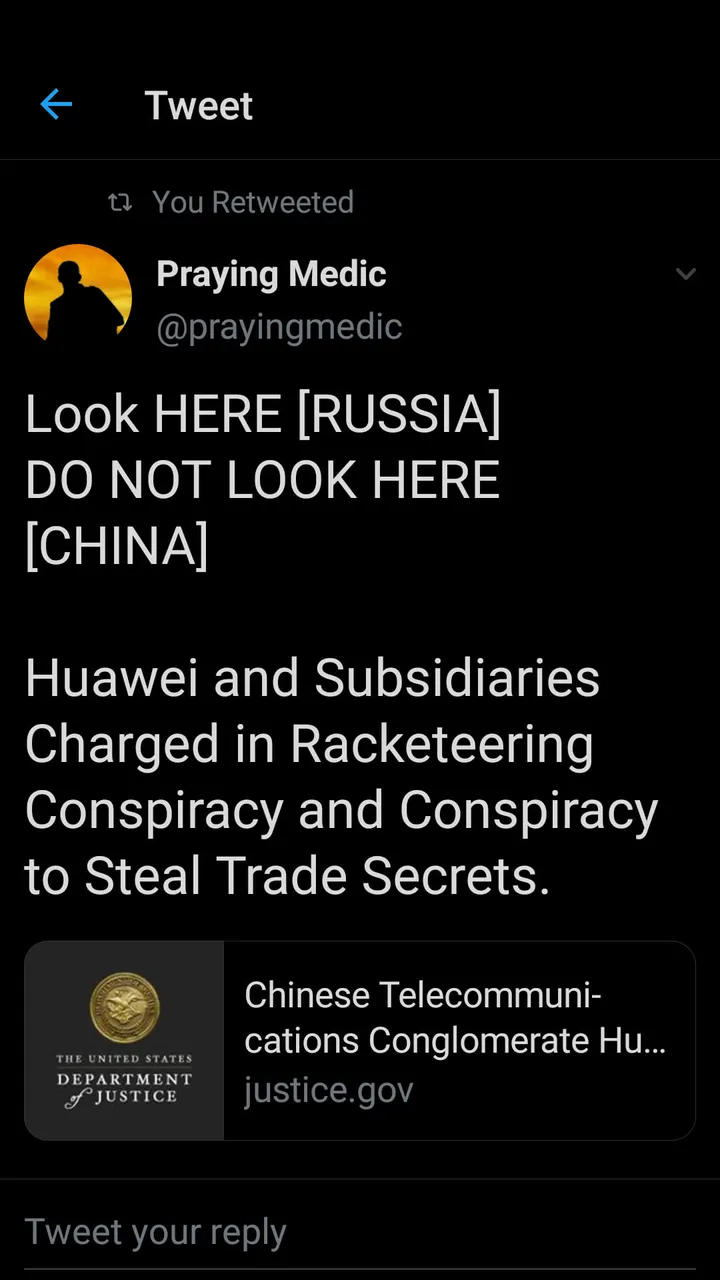720x1280 pixels.
Task: Open the Praying Medic account name
Action: tap(271, 274)
